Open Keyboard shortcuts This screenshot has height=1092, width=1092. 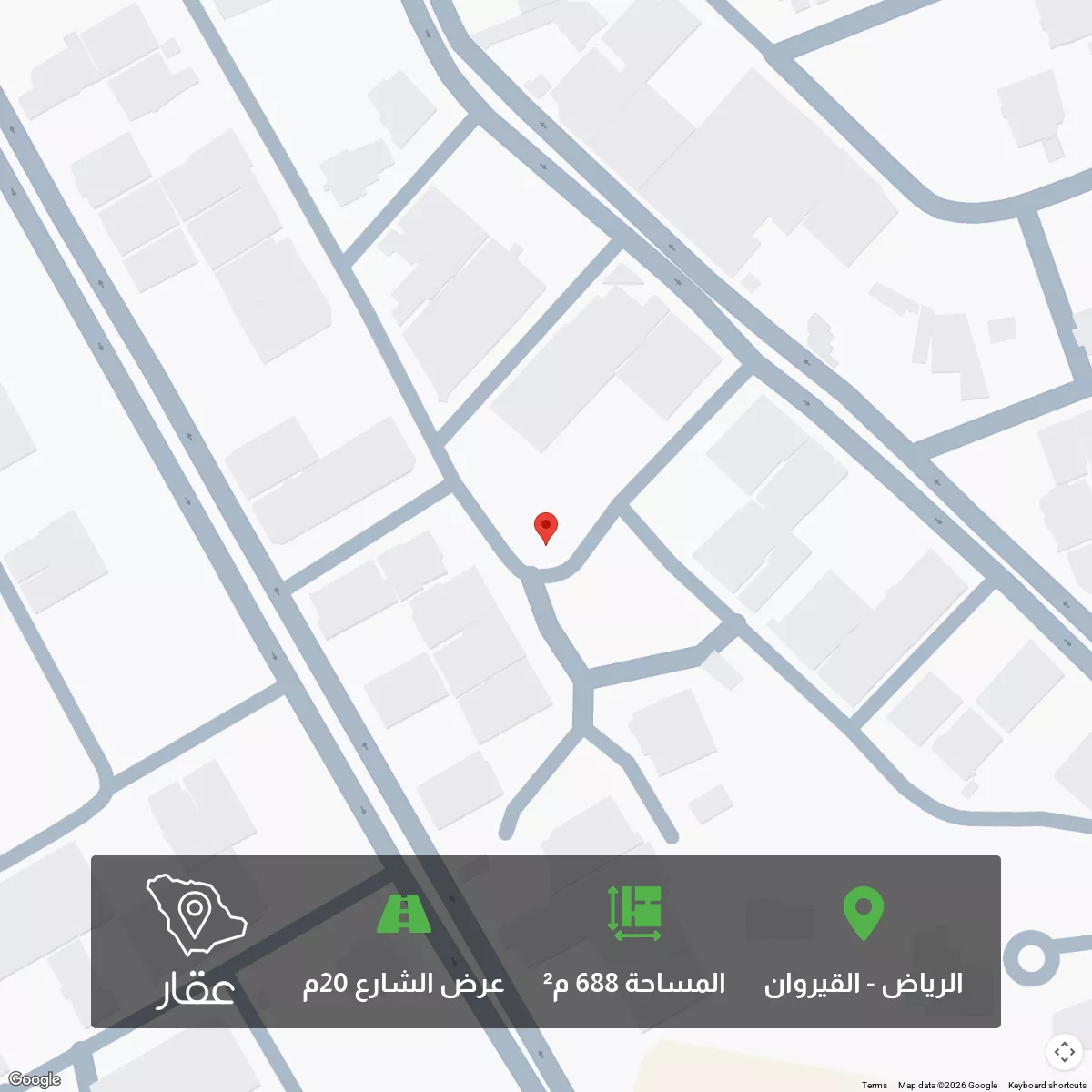pyautogui.click(x=1046, y=1085)
